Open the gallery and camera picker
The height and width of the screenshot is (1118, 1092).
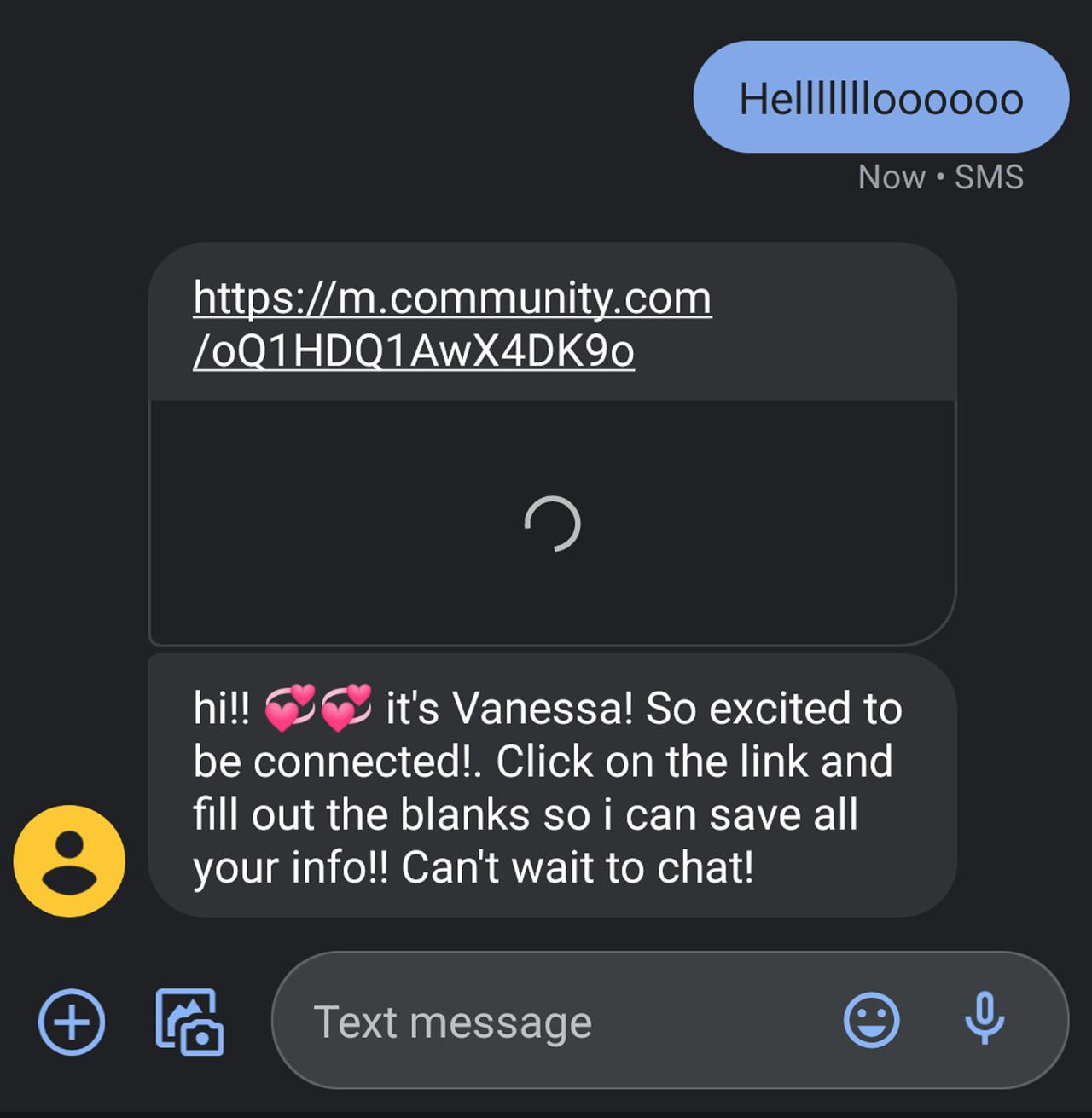coord(189,1022)
